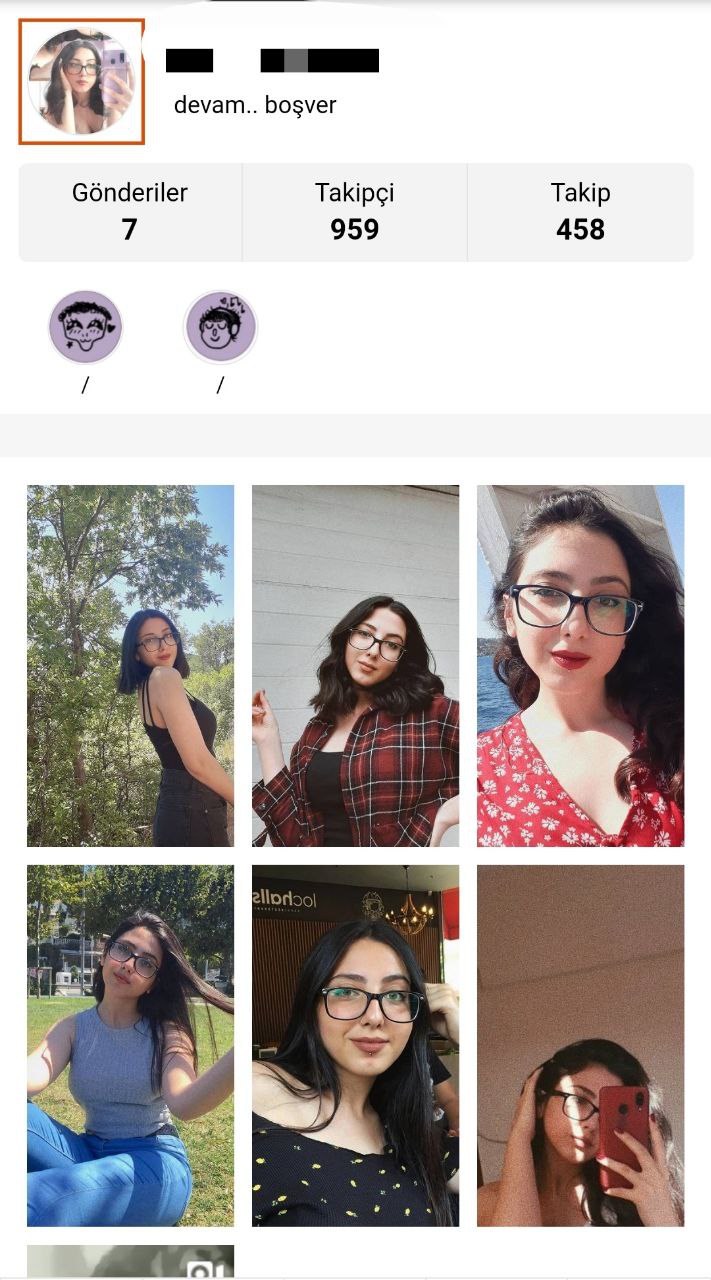Open the profile picture at the top

82,82
